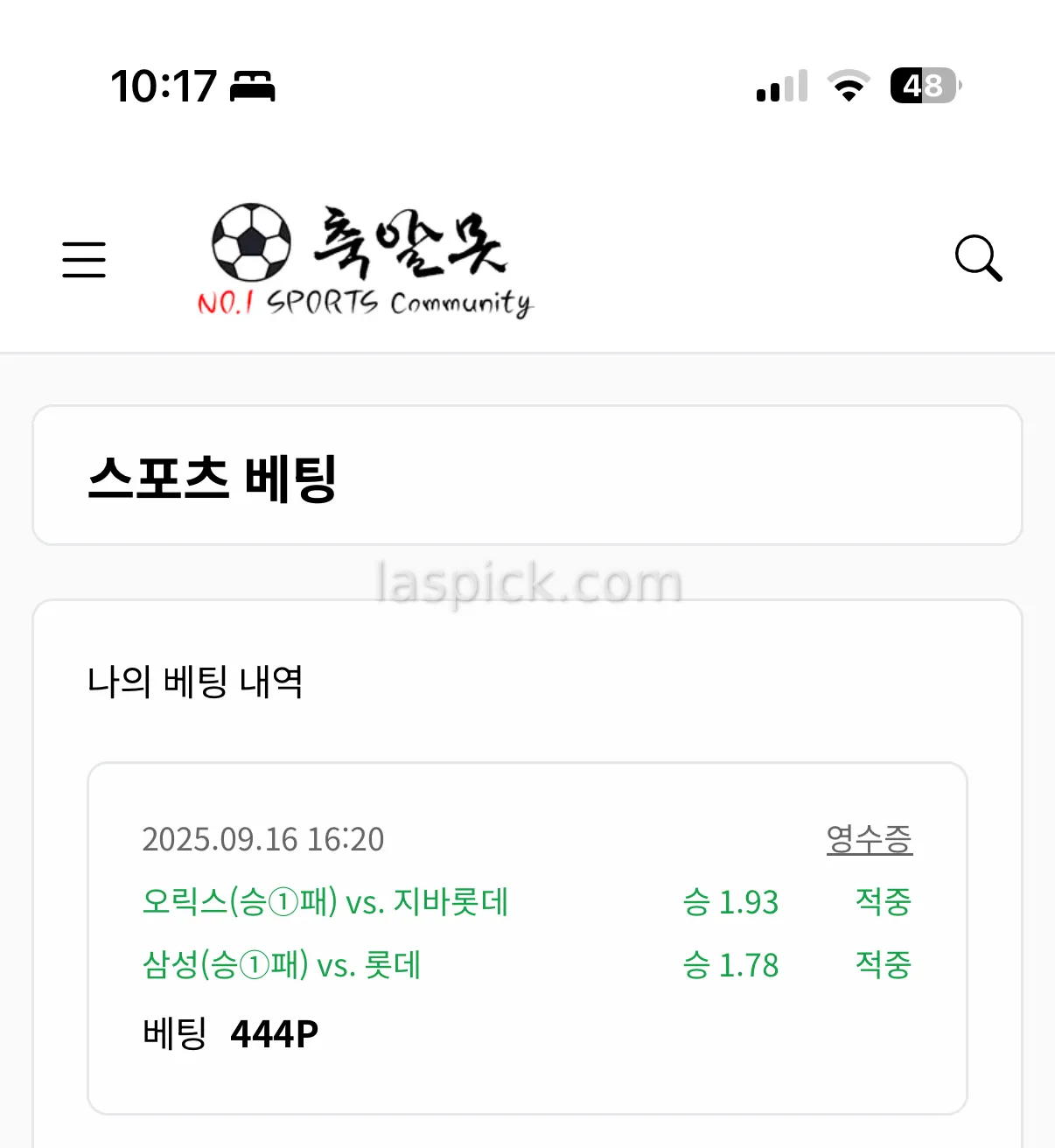Screen dimensions: 1055x1148
Task: Go to the site home via logo
Action: [366, 260]
